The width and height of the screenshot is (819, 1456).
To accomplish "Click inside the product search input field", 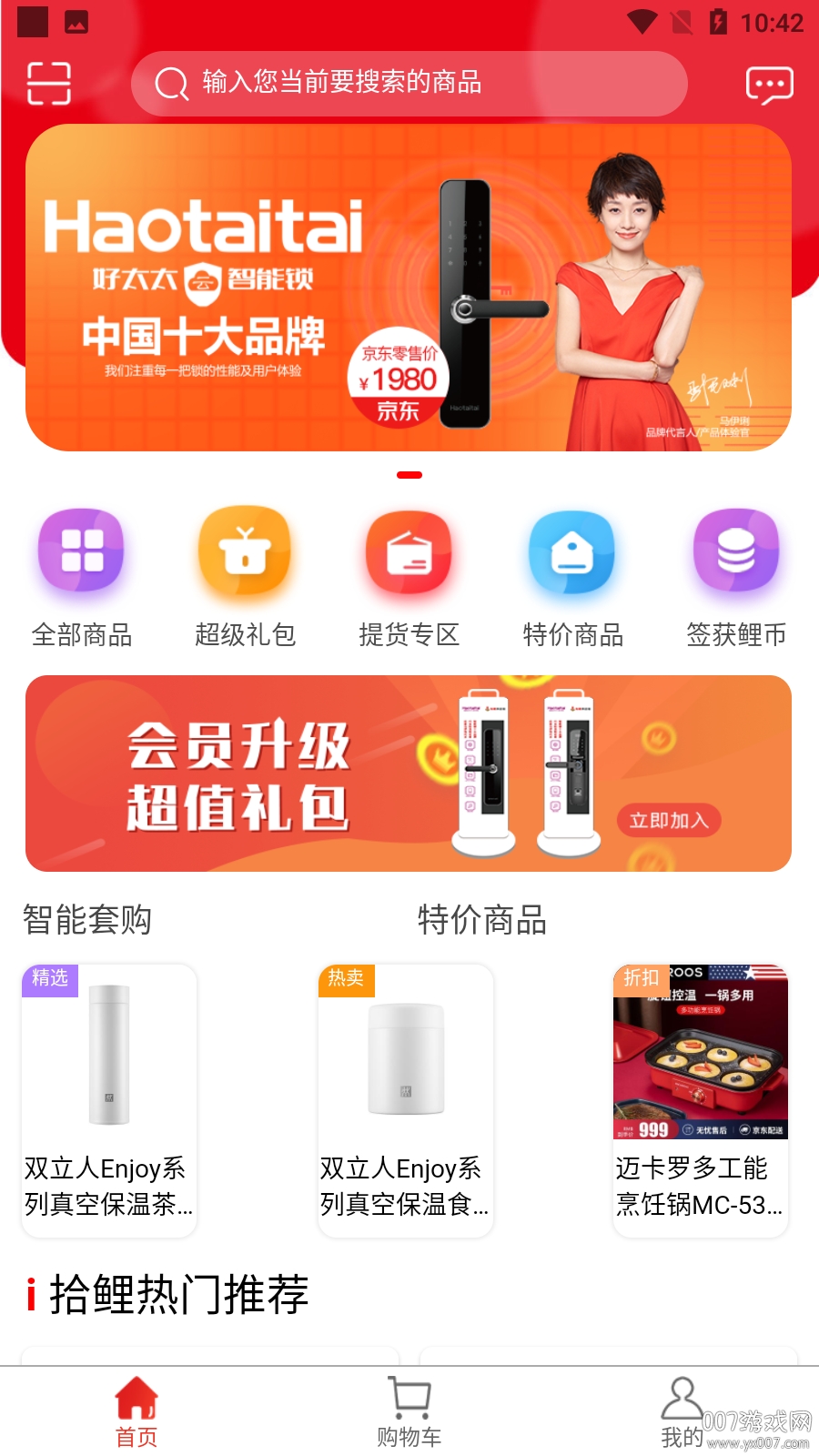I will (x=409, y=83).
